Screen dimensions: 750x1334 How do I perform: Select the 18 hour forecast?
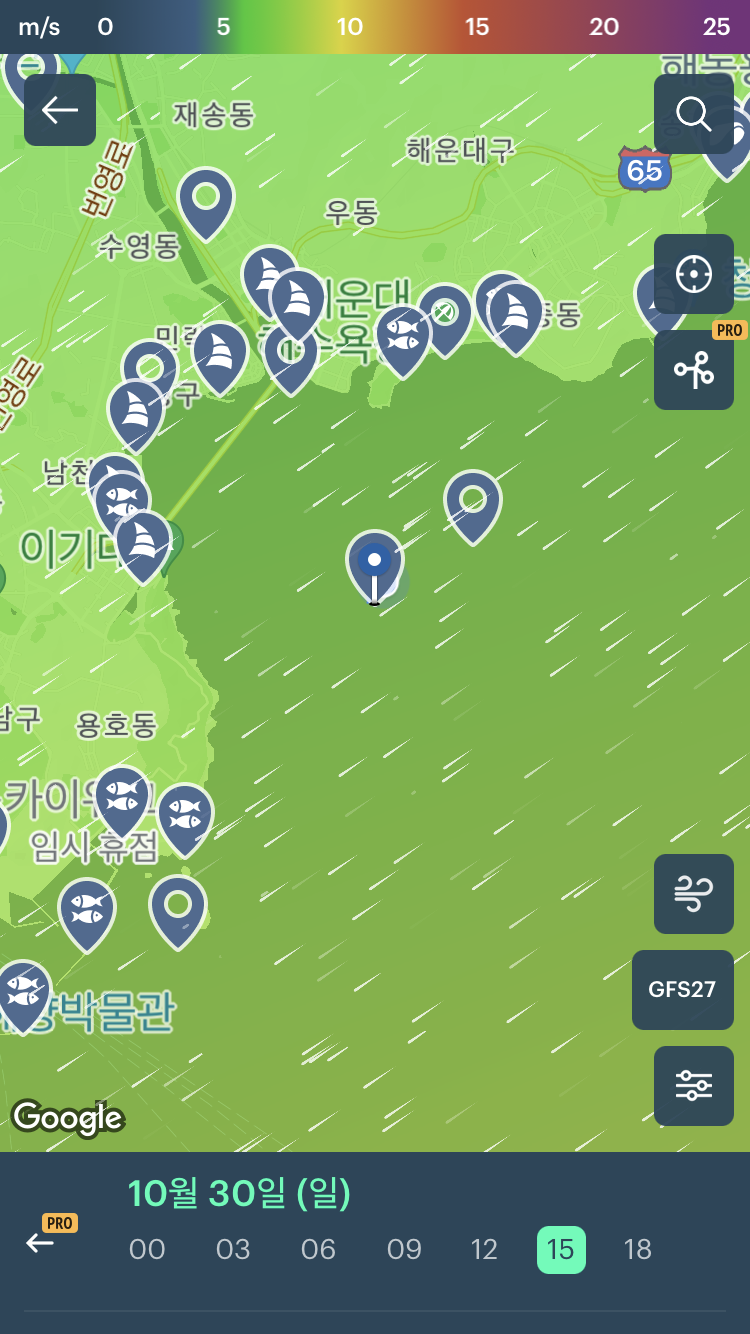[637, 1249]
